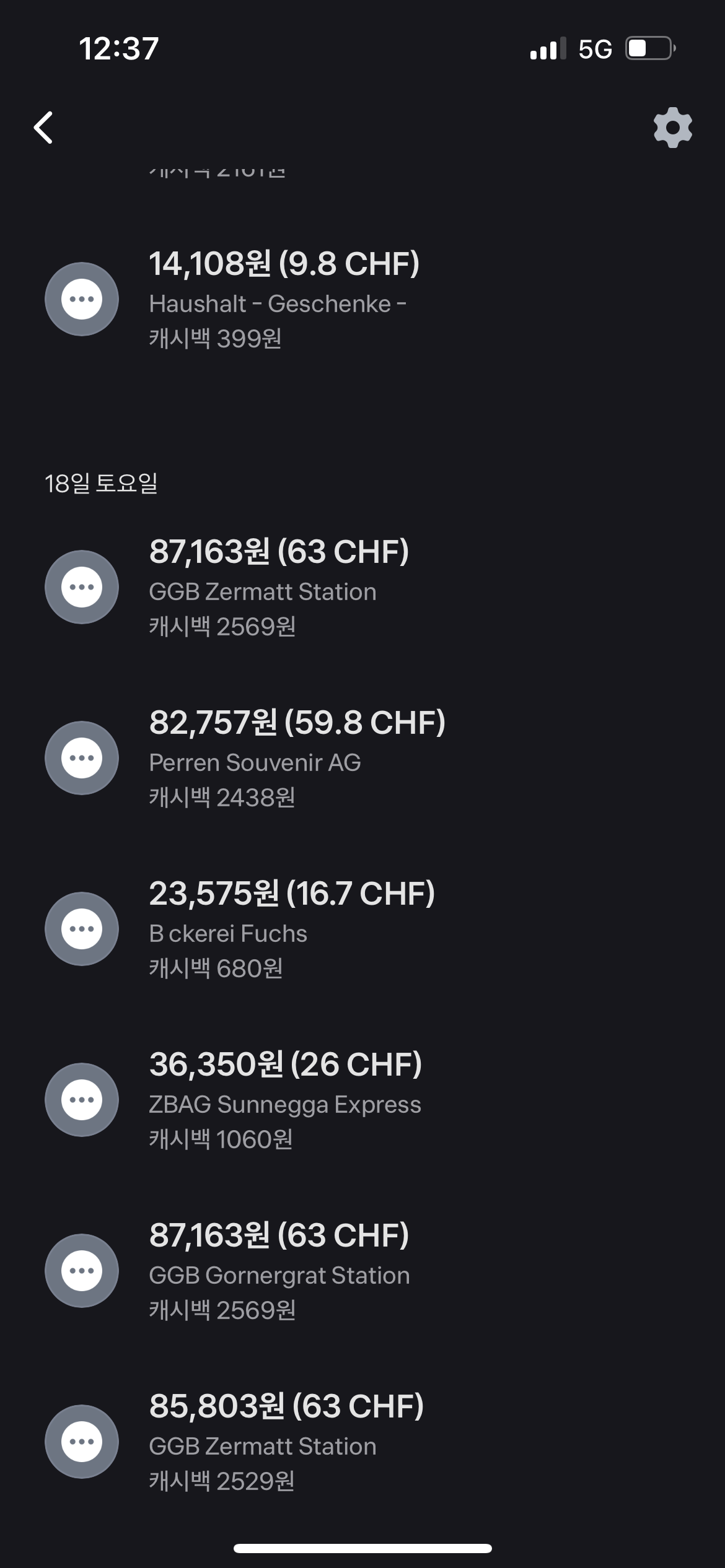725x1568 pixels.
Task: Select the B ckerei Fuchs payment
Action: coord(362,930)
